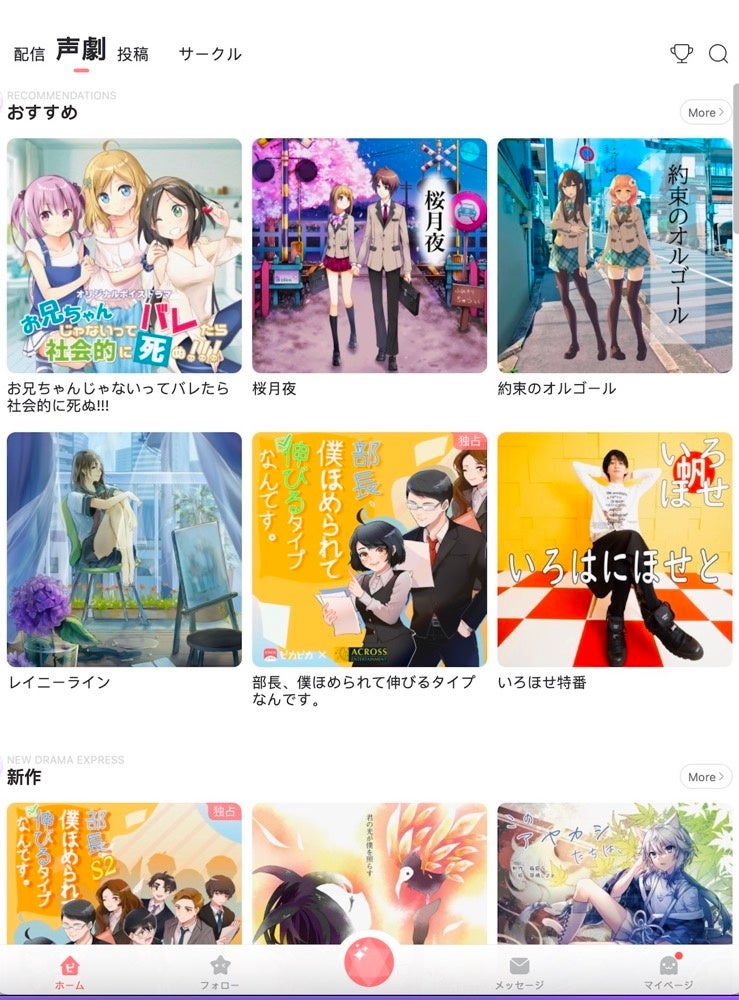Select the 声劇 tab
739x1000 pixels.
click(x=81, y=52)
